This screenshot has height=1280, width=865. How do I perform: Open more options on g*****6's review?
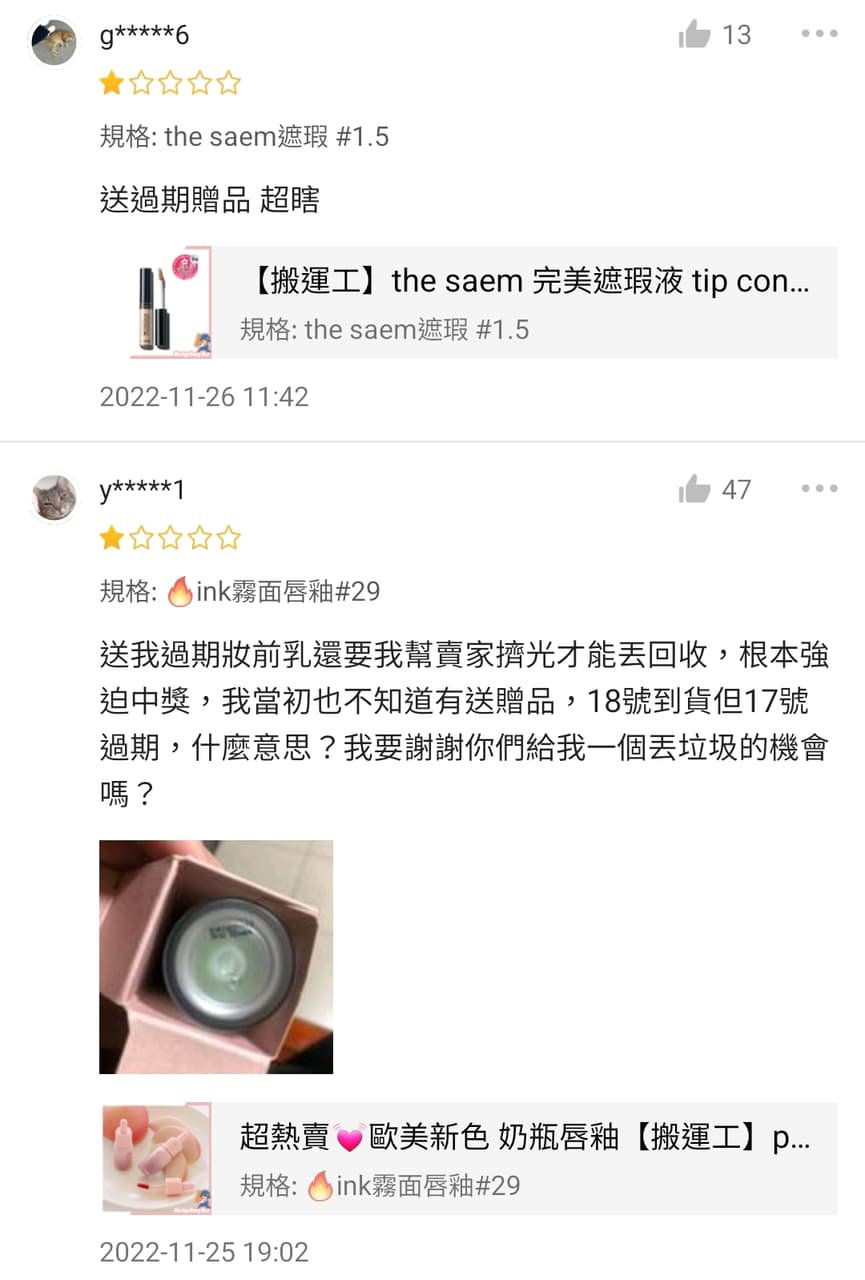click(820, 34)
